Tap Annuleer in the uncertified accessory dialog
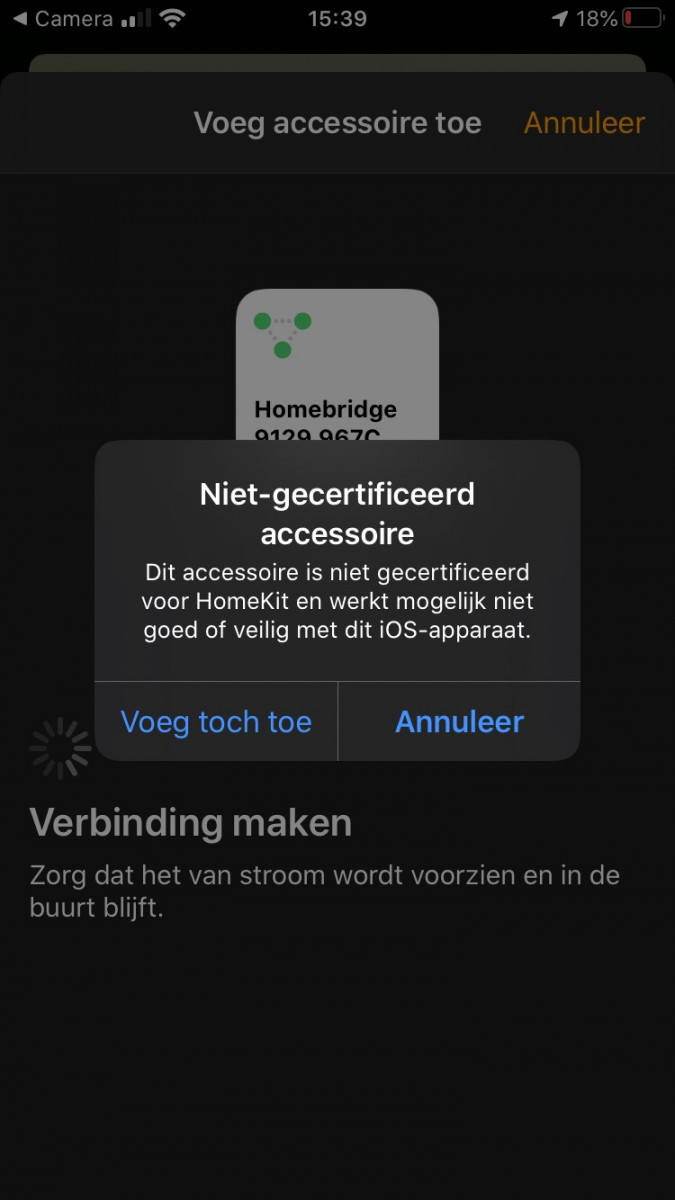675x1200 pixels. click(x=459, y=722)
